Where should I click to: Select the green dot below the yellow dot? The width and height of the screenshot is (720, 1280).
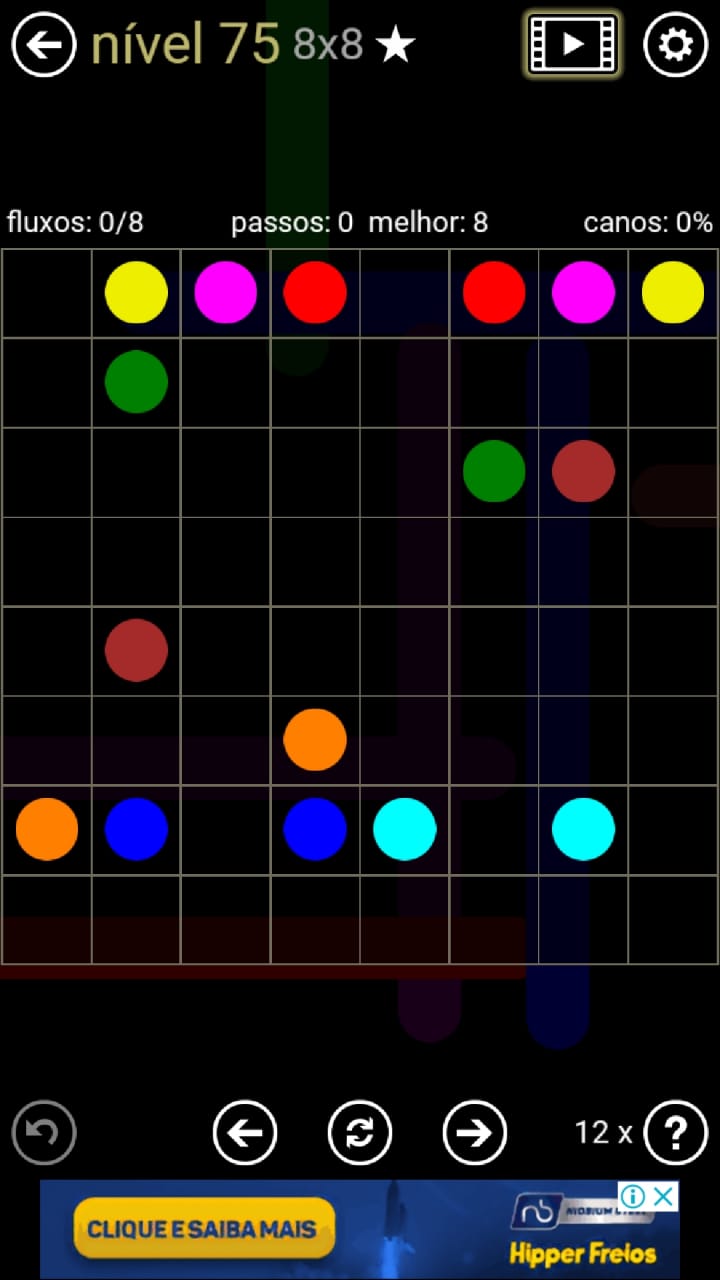coord(136,381)
